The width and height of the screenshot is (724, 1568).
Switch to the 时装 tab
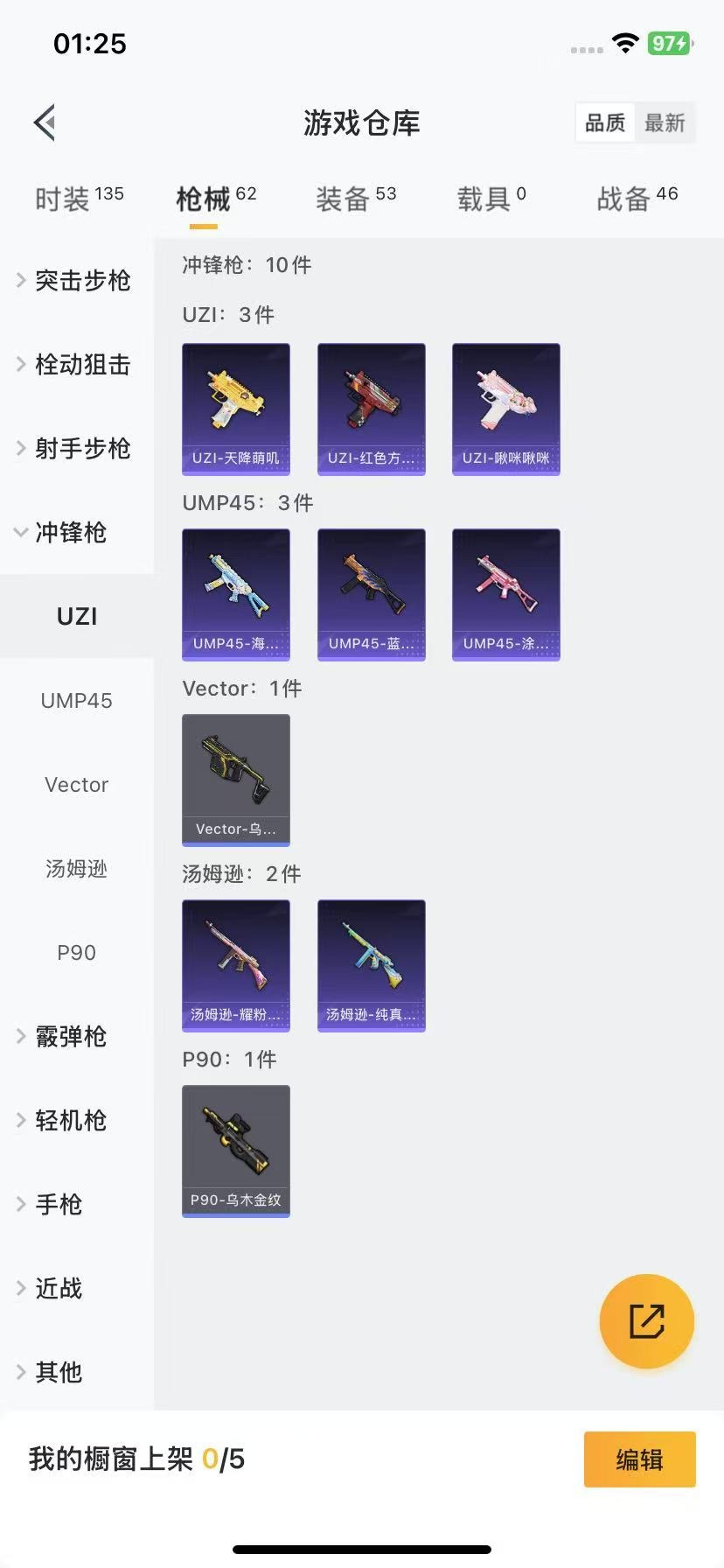point(80,199)
